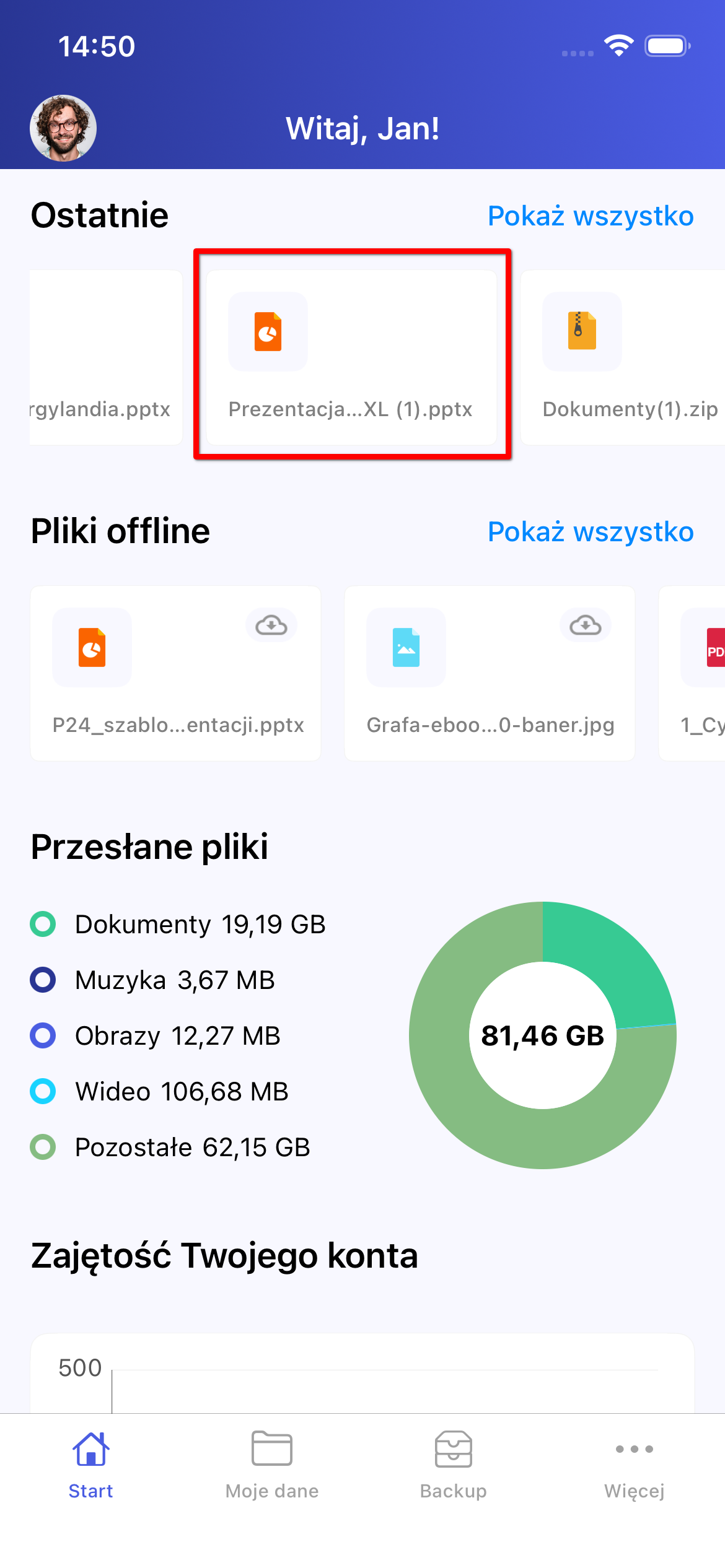Open Prezentacja...XL (1).pptx file

click(x=351, y=358)
